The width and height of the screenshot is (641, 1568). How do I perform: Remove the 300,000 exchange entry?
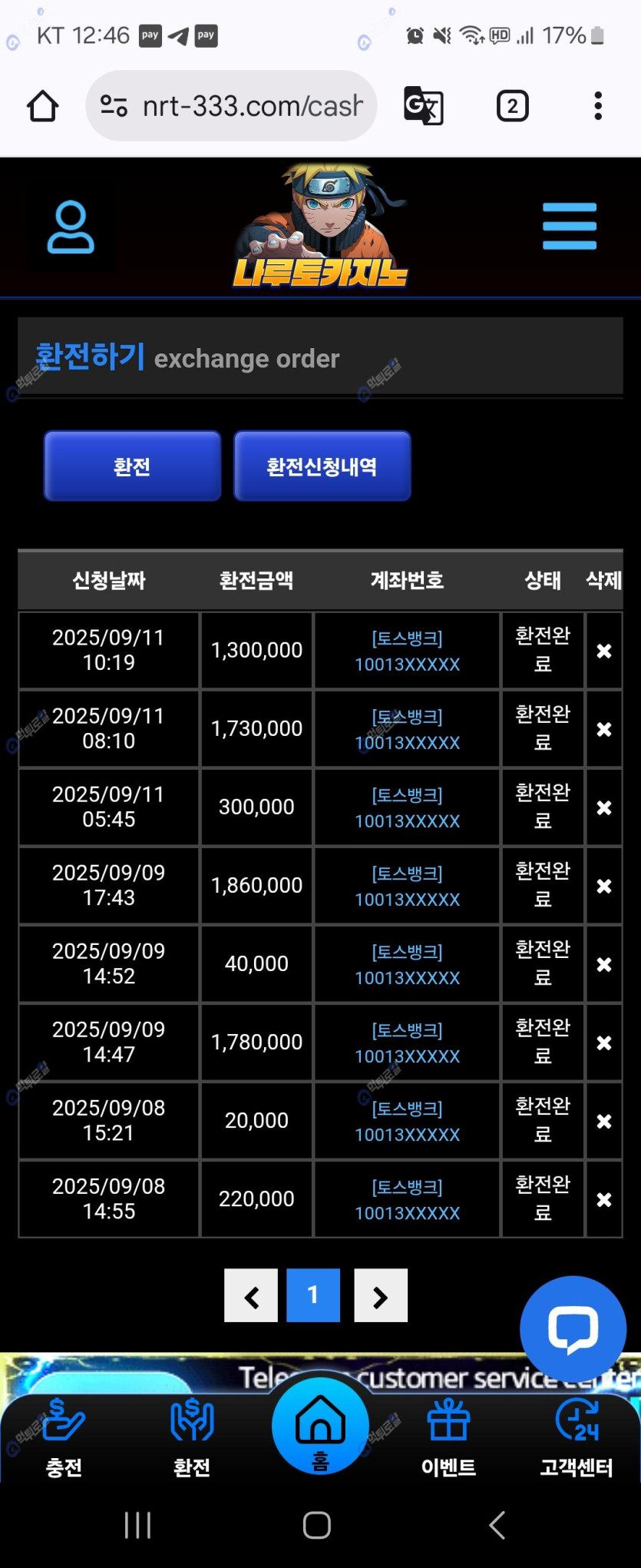pyautogui.click(x=604, y=807)
